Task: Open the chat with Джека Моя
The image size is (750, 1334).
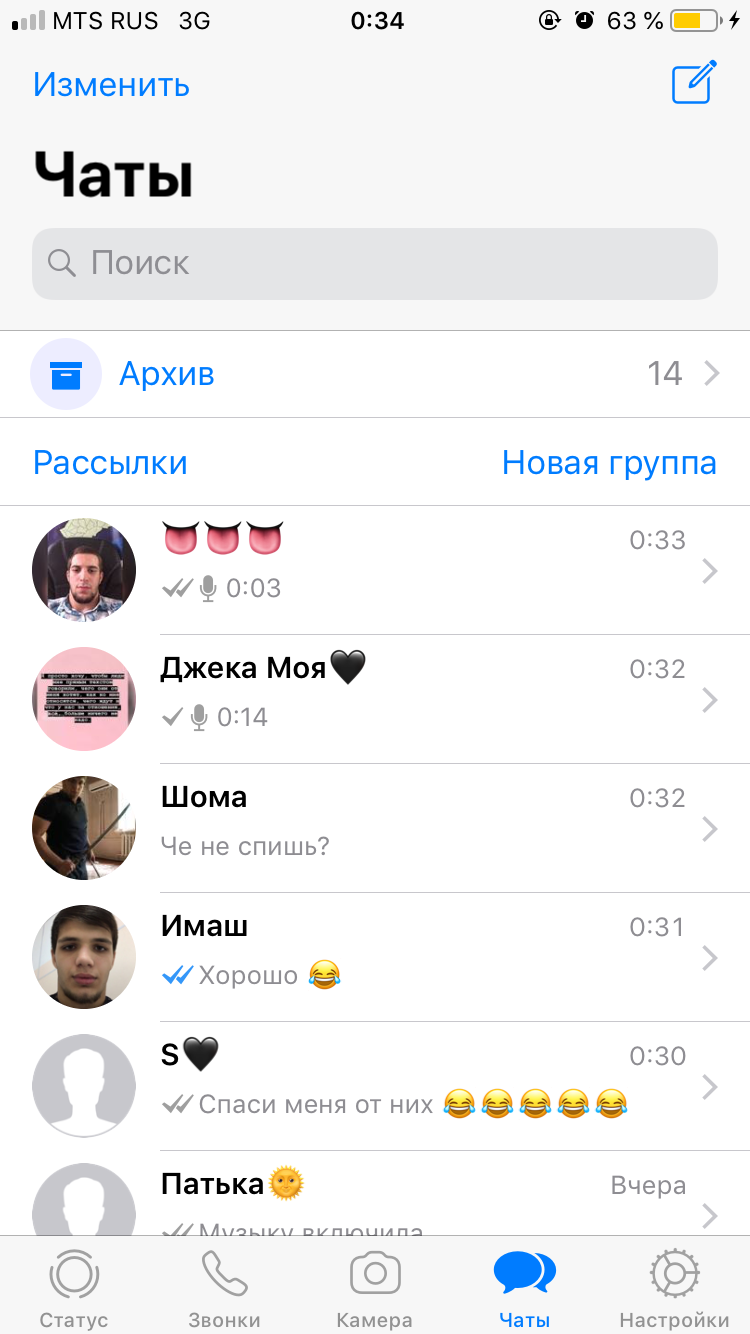Action: (375, 699)
